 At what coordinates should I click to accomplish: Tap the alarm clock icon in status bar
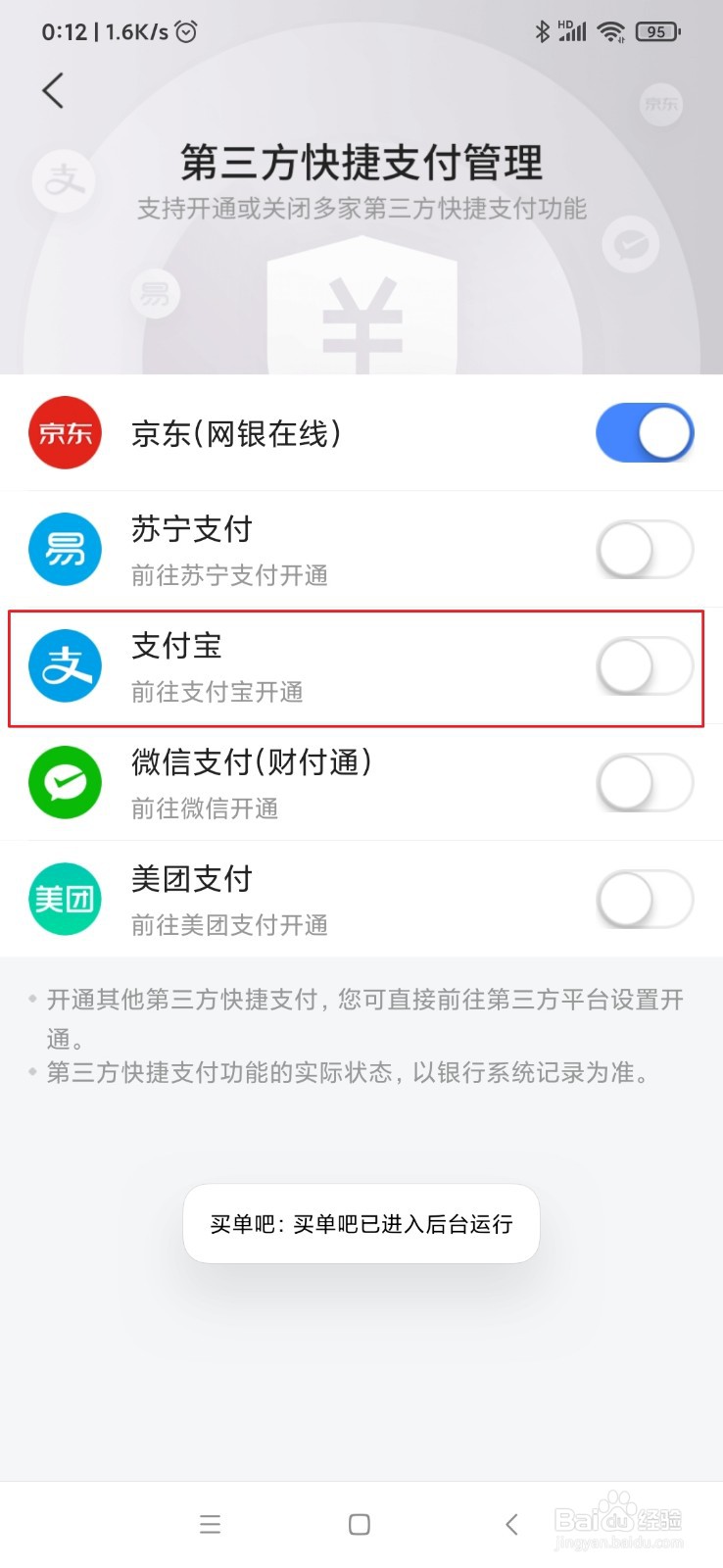pos(186,31)
